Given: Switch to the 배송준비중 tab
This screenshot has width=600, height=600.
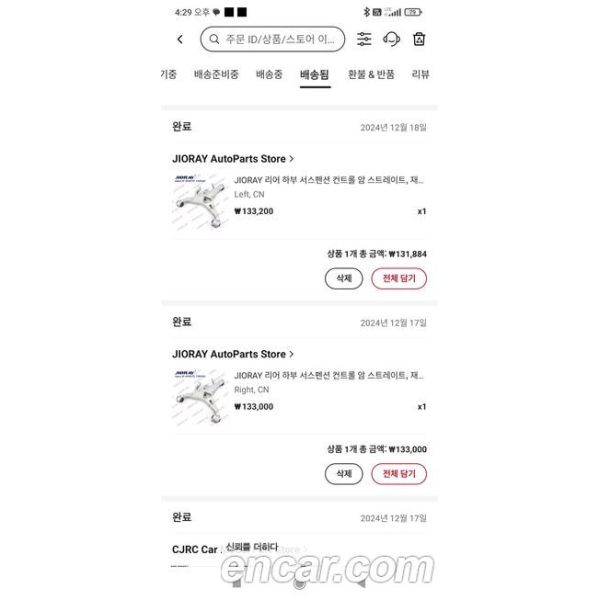Looking at the screenshot, I should pos(216,75).
